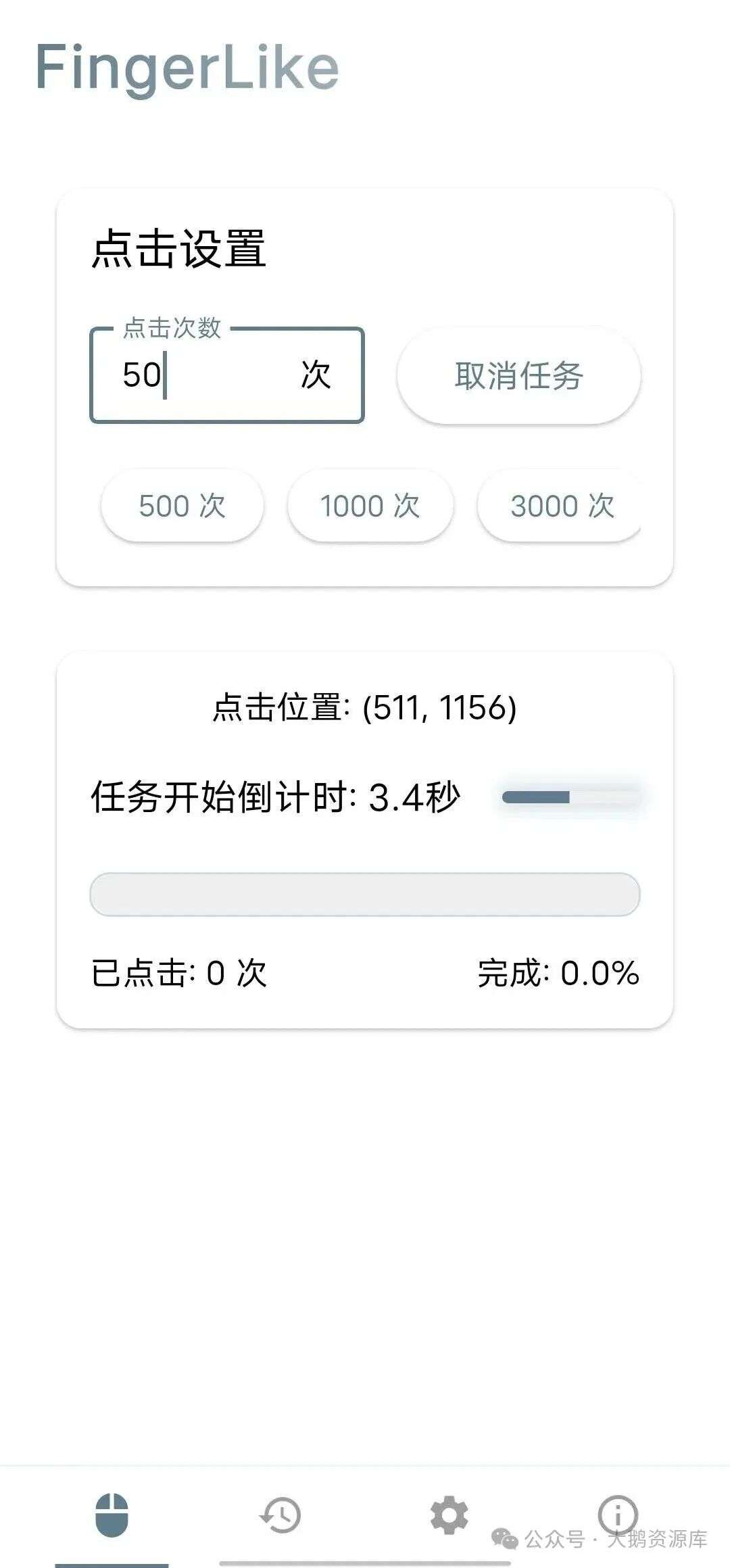The width and height of the screenshot is (730, 1568).
Task: Cancel the task with 取消任务
Action: click(x=518, y=376)
